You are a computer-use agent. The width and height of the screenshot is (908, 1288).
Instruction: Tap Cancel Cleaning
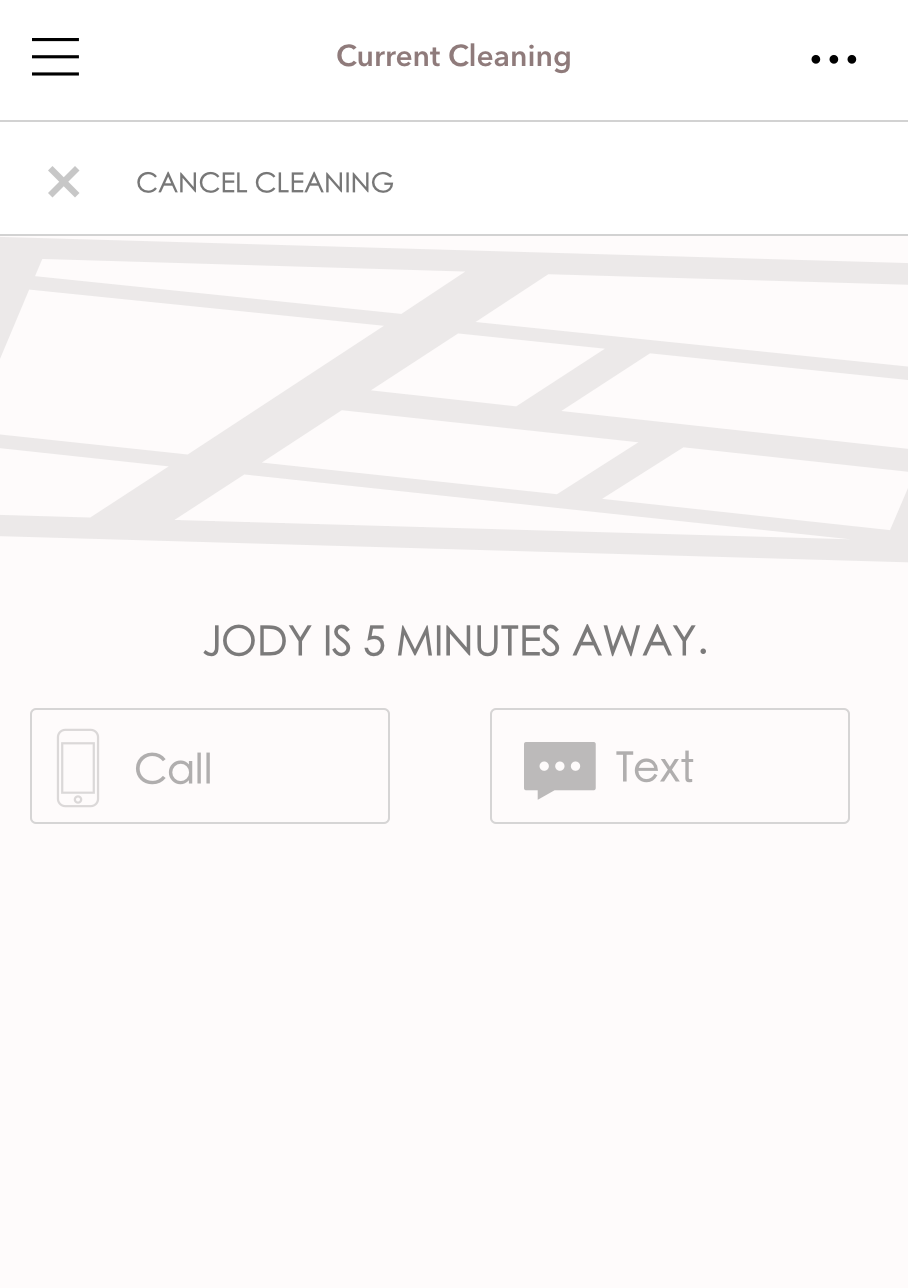click(x=264, y=182)
